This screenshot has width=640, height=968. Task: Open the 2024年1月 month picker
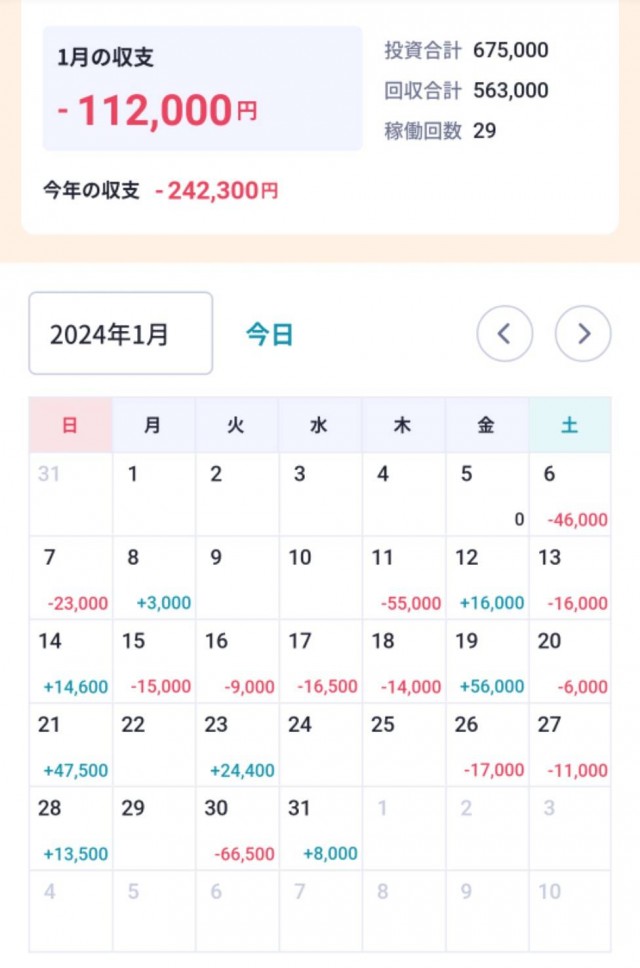pyautogui.click(x=120, y=334)
